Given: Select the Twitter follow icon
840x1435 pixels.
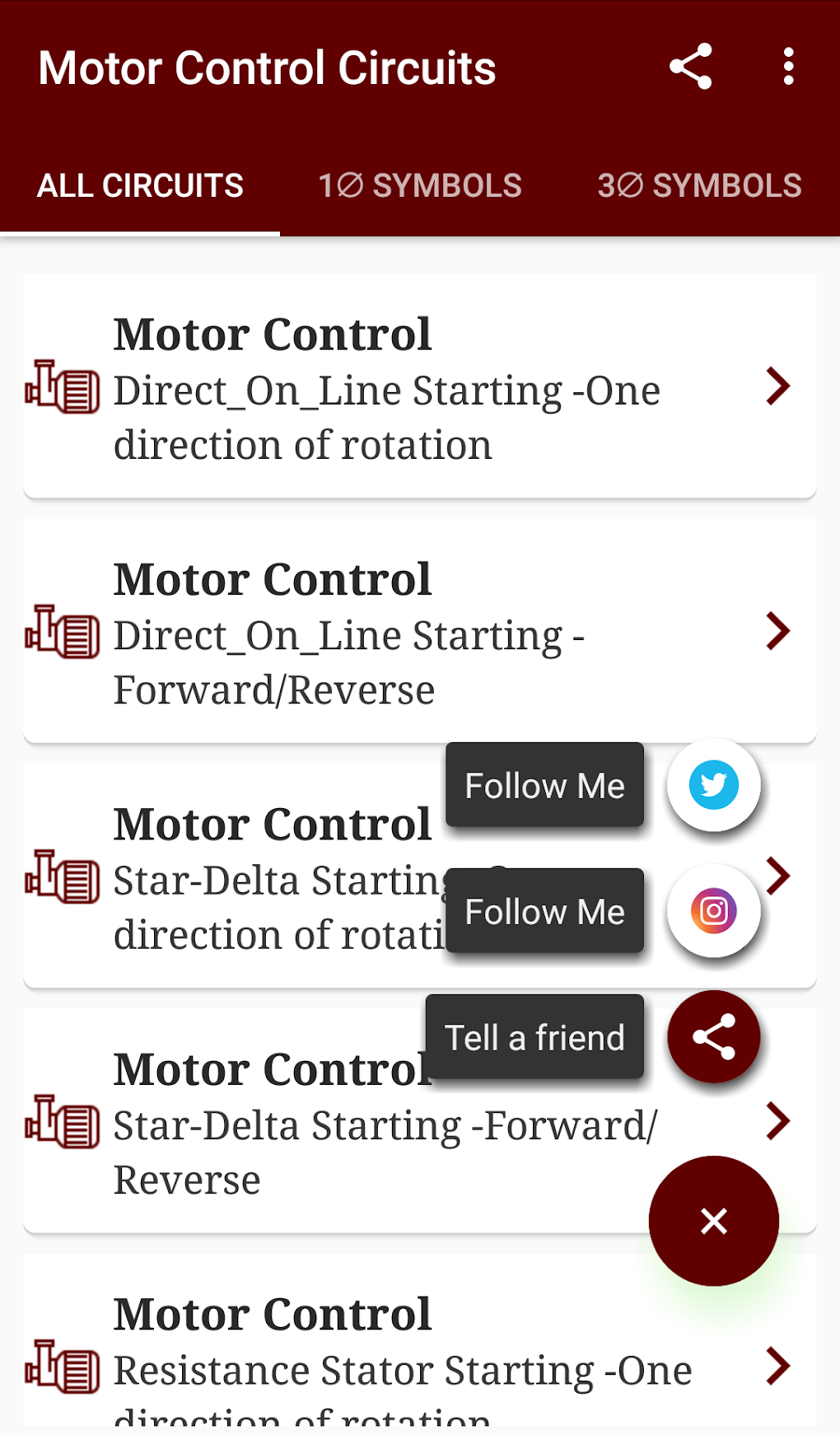Looking at the screenshot, I should (713, 785).
